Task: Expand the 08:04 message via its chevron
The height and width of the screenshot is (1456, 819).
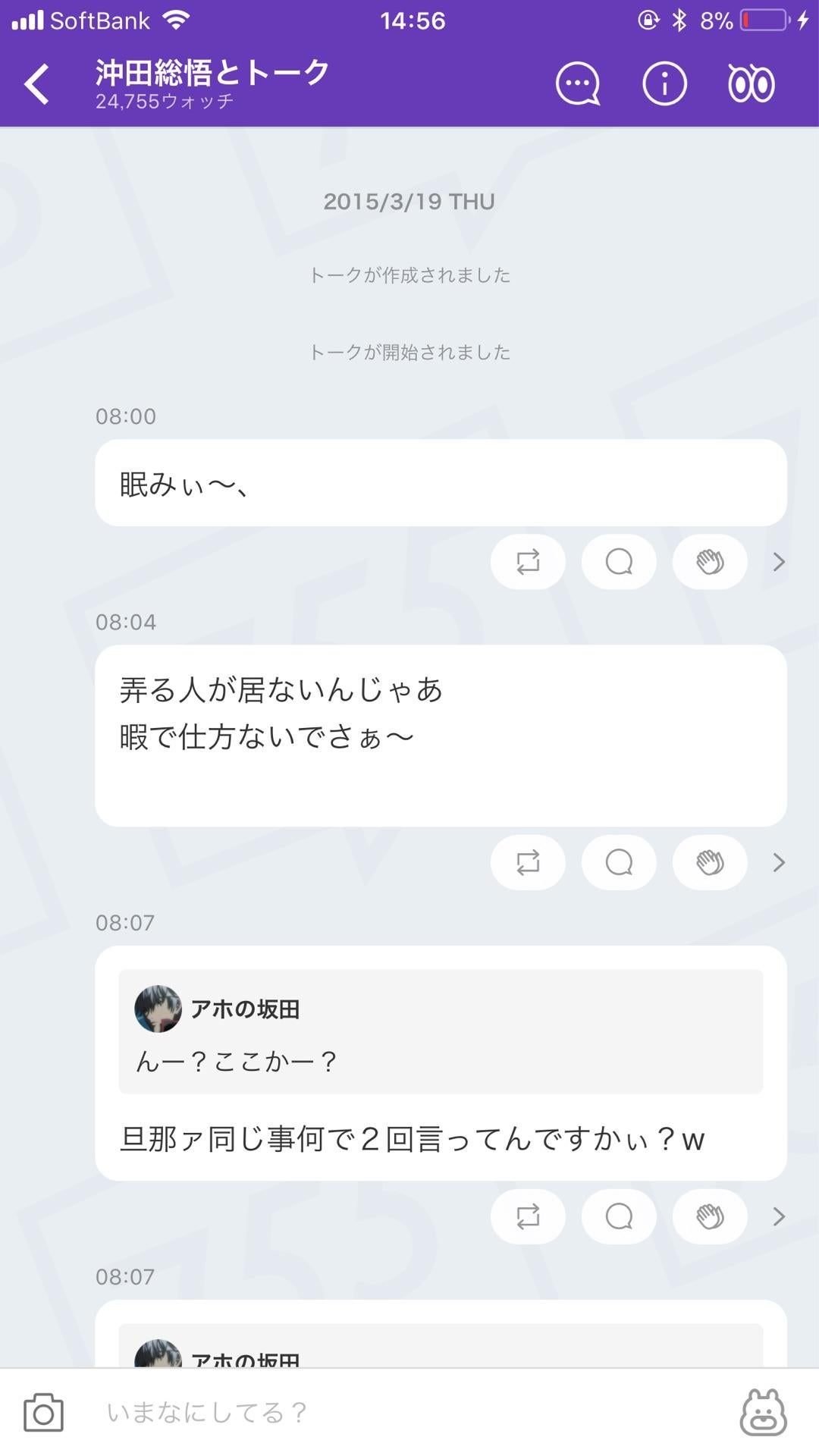Action: [777, 862]
